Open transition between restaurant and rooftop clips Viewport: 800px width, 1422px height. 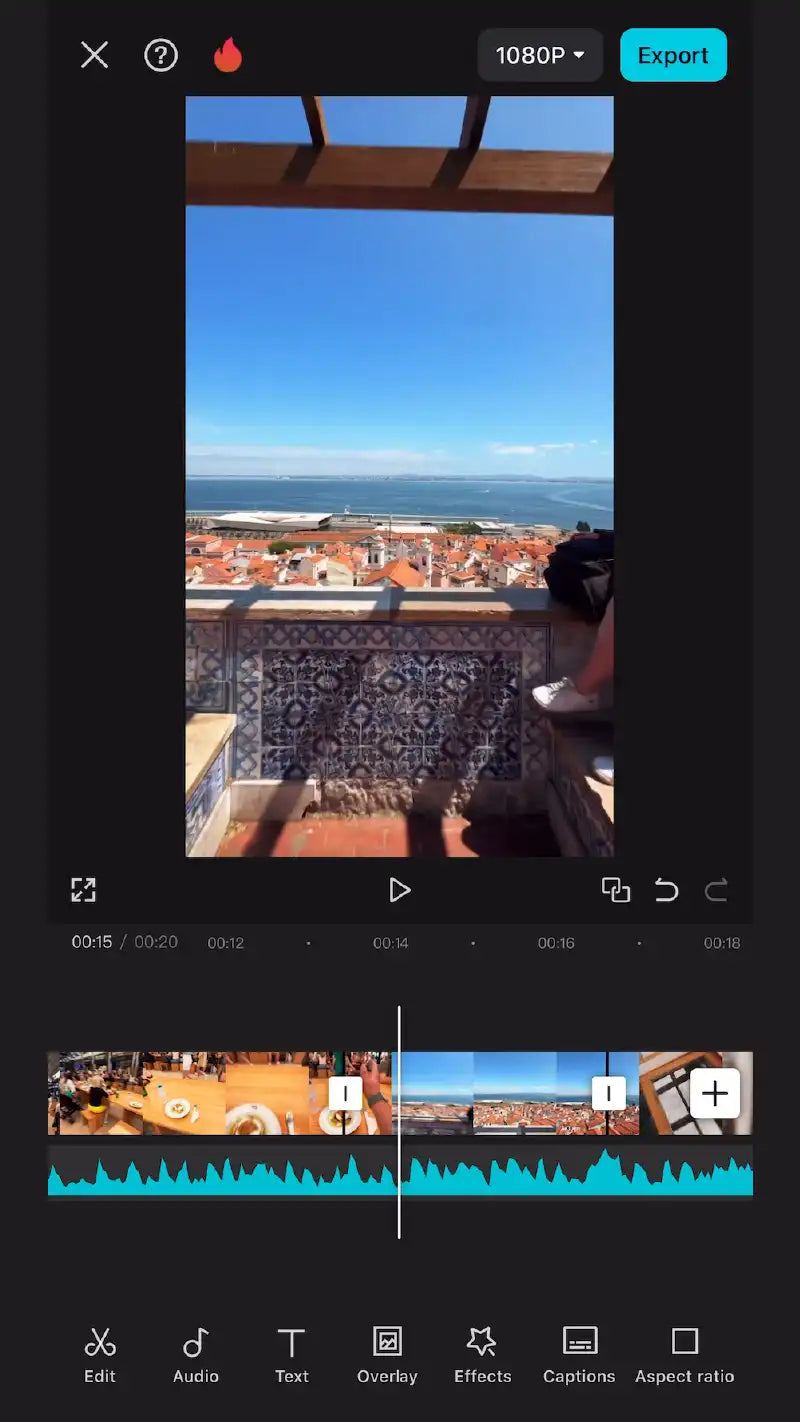(x=345, y=1093)
